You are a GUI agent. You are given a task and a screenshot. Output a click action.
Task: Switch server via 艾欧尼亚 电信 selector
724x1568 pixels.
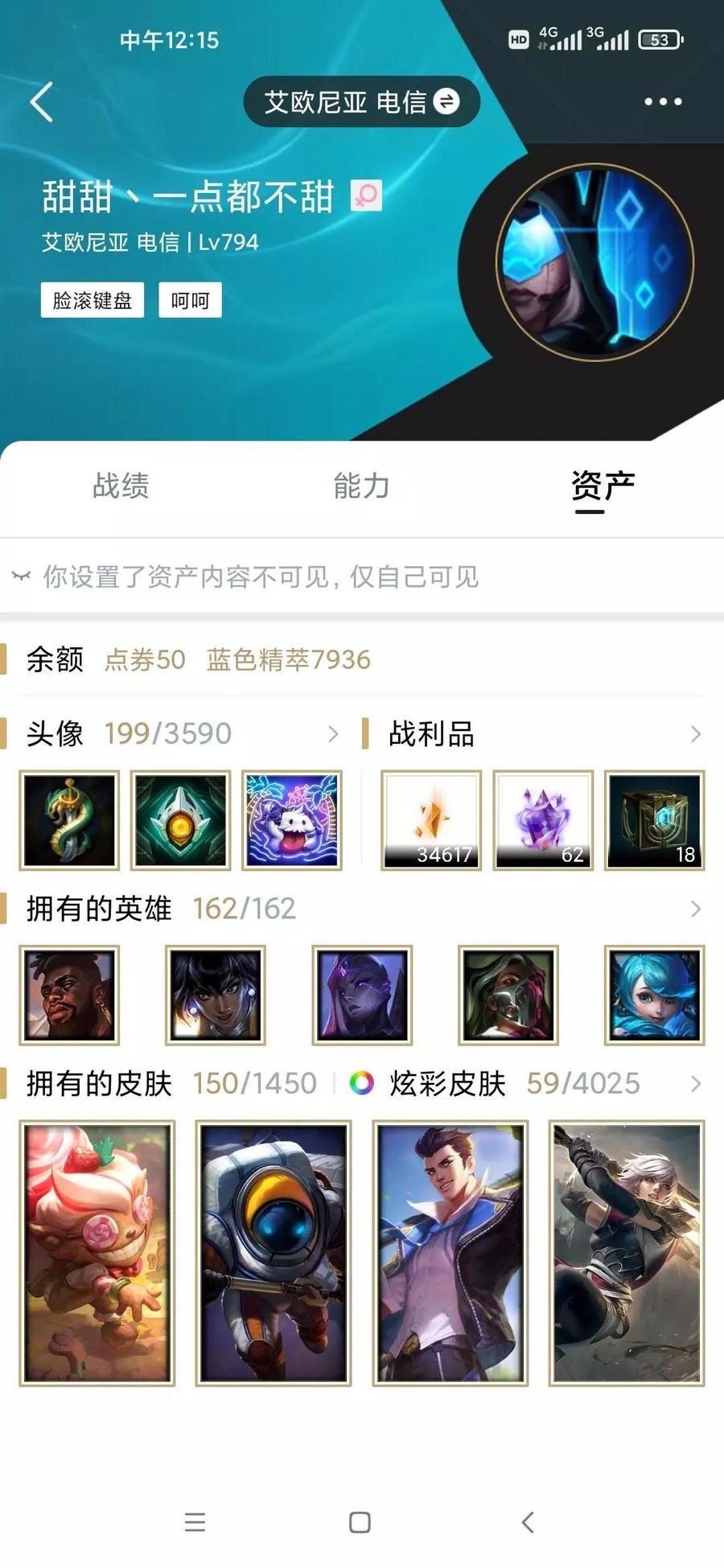point(361,102)
